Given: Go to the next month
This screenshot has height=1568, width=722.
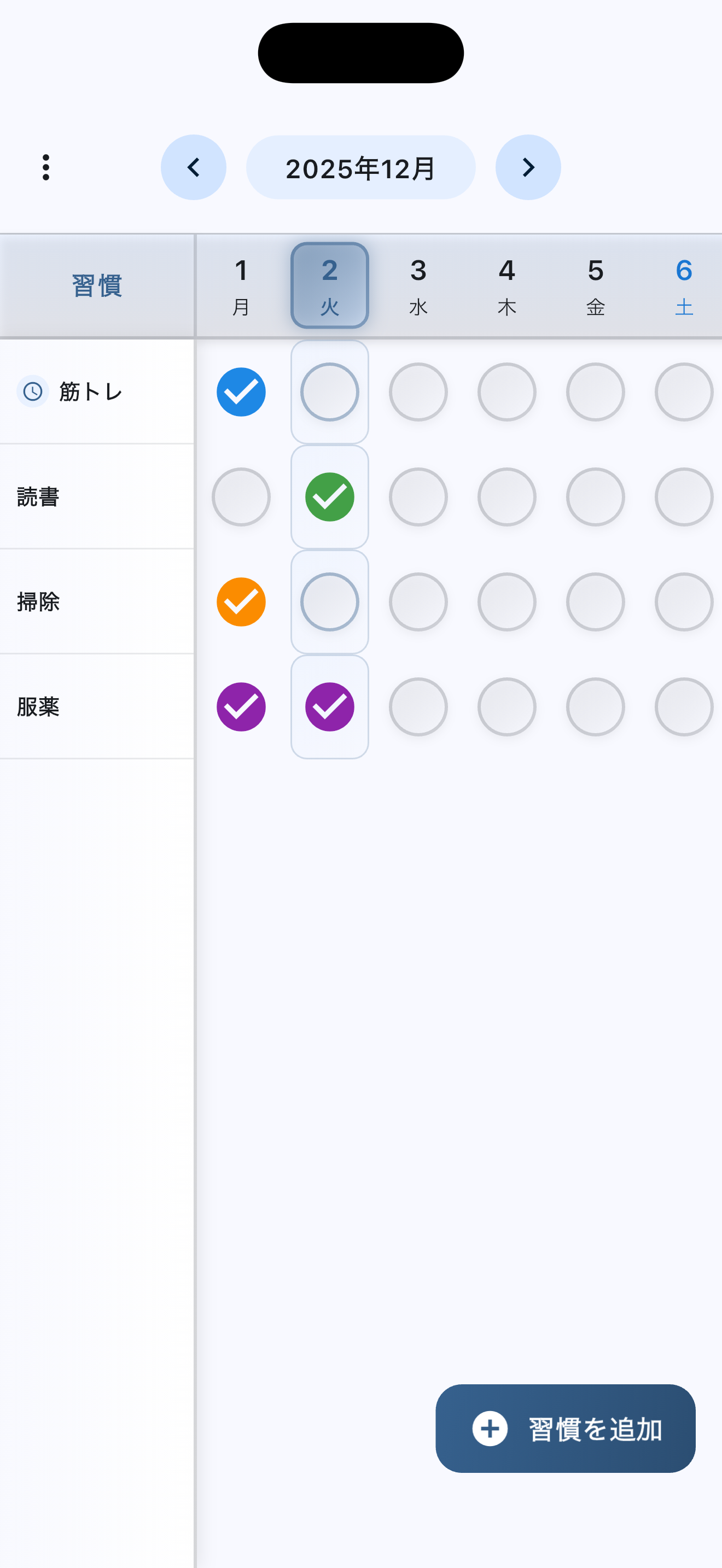Looking at the screenshot, I should coord(528,167).
